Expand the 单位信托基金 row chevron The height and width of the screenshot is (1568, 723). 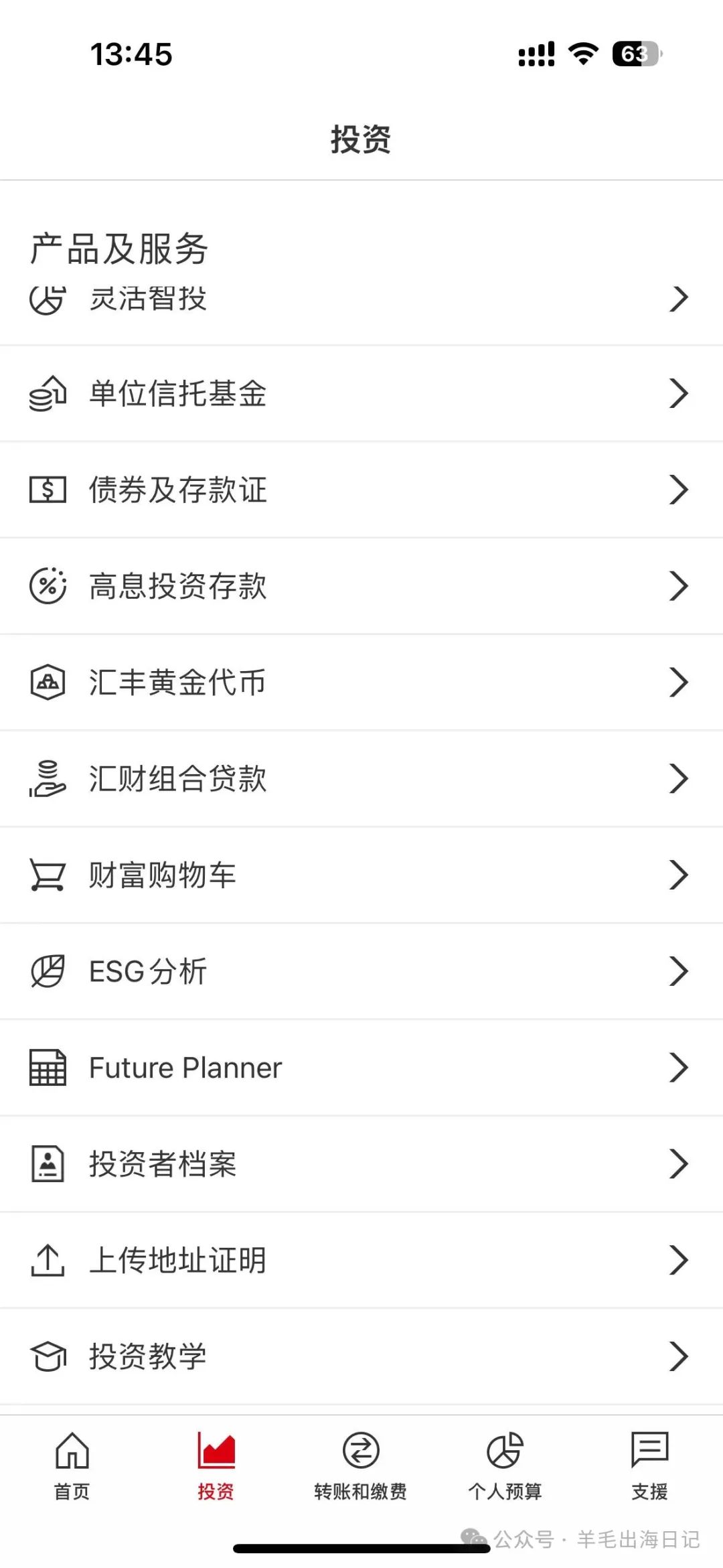(x=679, y=394)
